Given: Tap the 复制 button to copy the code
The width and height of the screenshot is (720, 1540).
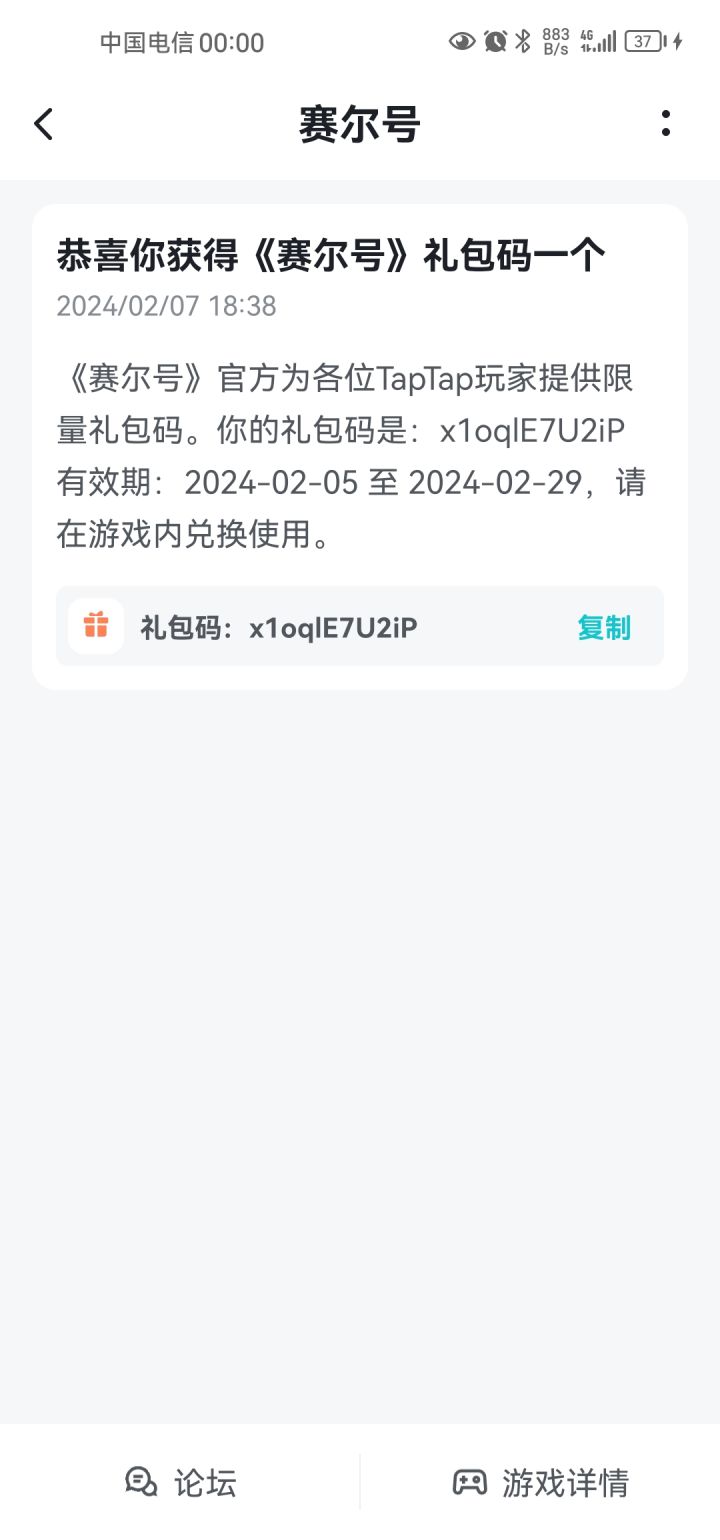Looking at the screenshot, I should point(603,626).
